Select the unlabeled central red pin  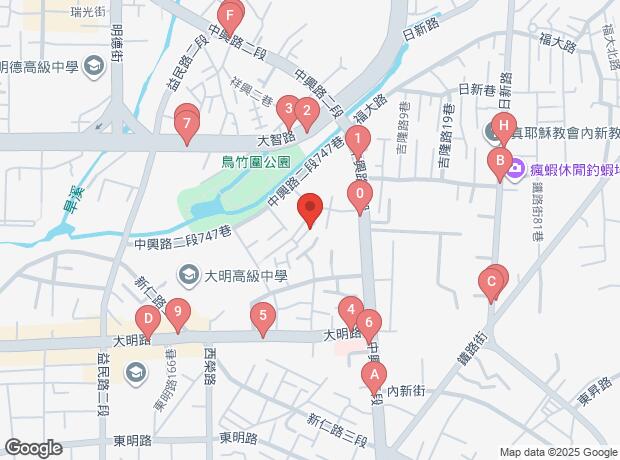pyautogui.click(x=310, y=209)
